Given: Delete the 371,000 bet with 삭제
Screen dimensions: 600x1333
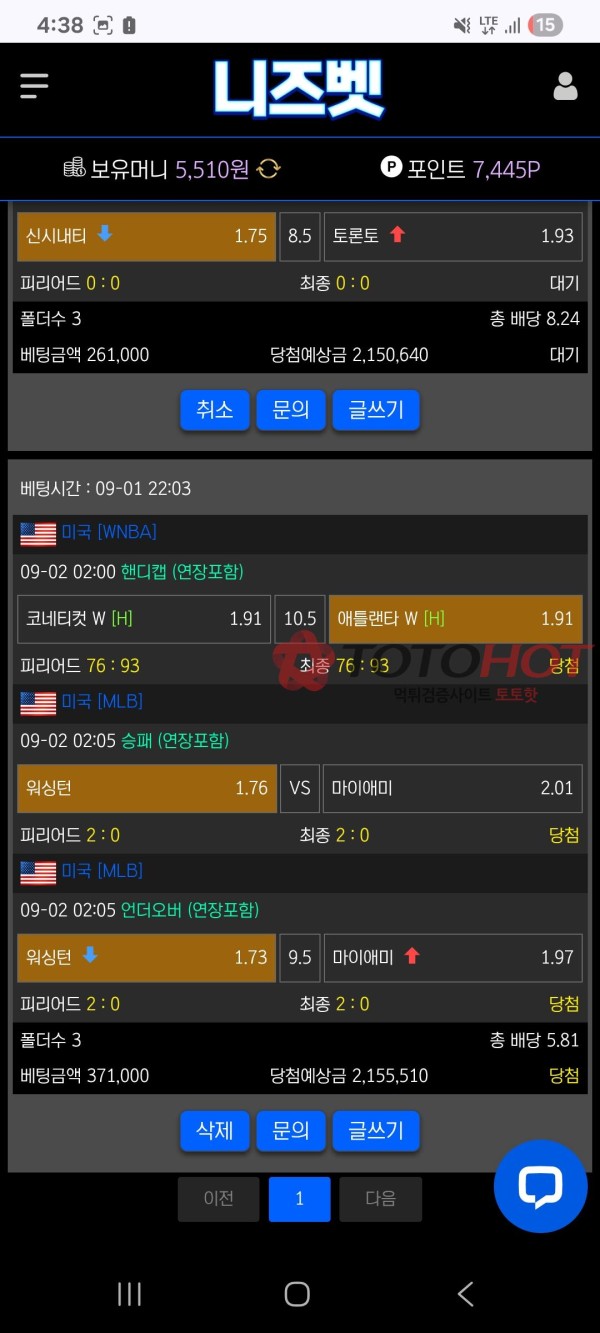Looking at the screenshot, I should [215, 1131].
